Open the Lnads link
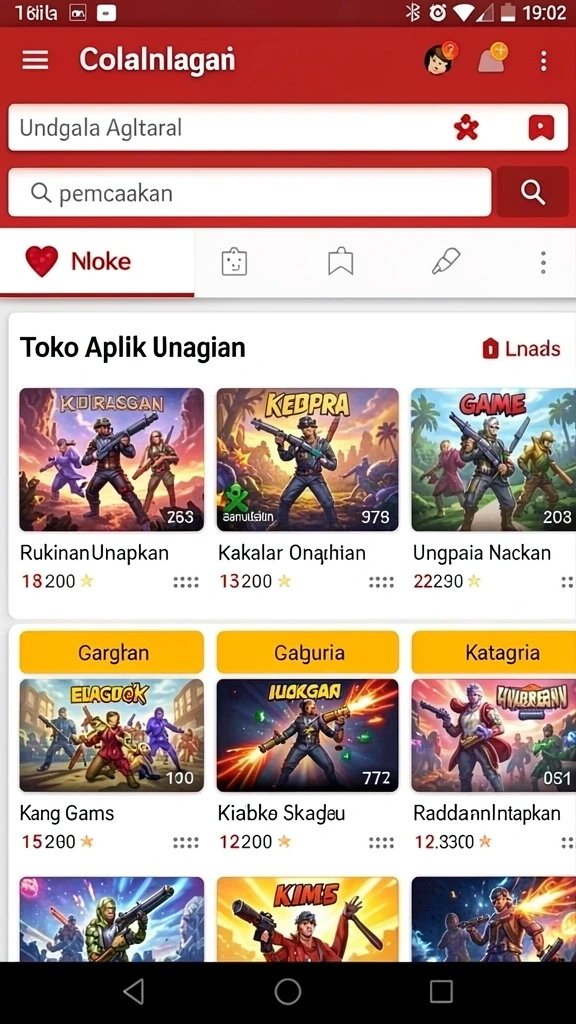 [x=521, y=349]
